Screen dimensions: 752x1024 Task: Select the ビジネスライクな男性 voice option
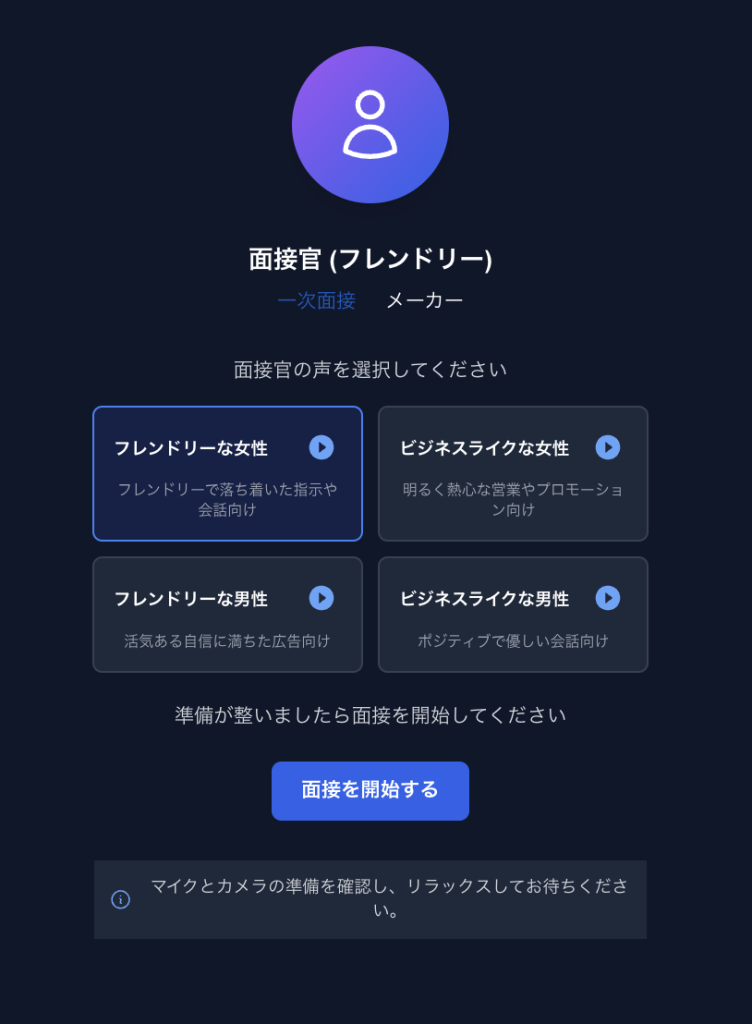coord(512,614)
